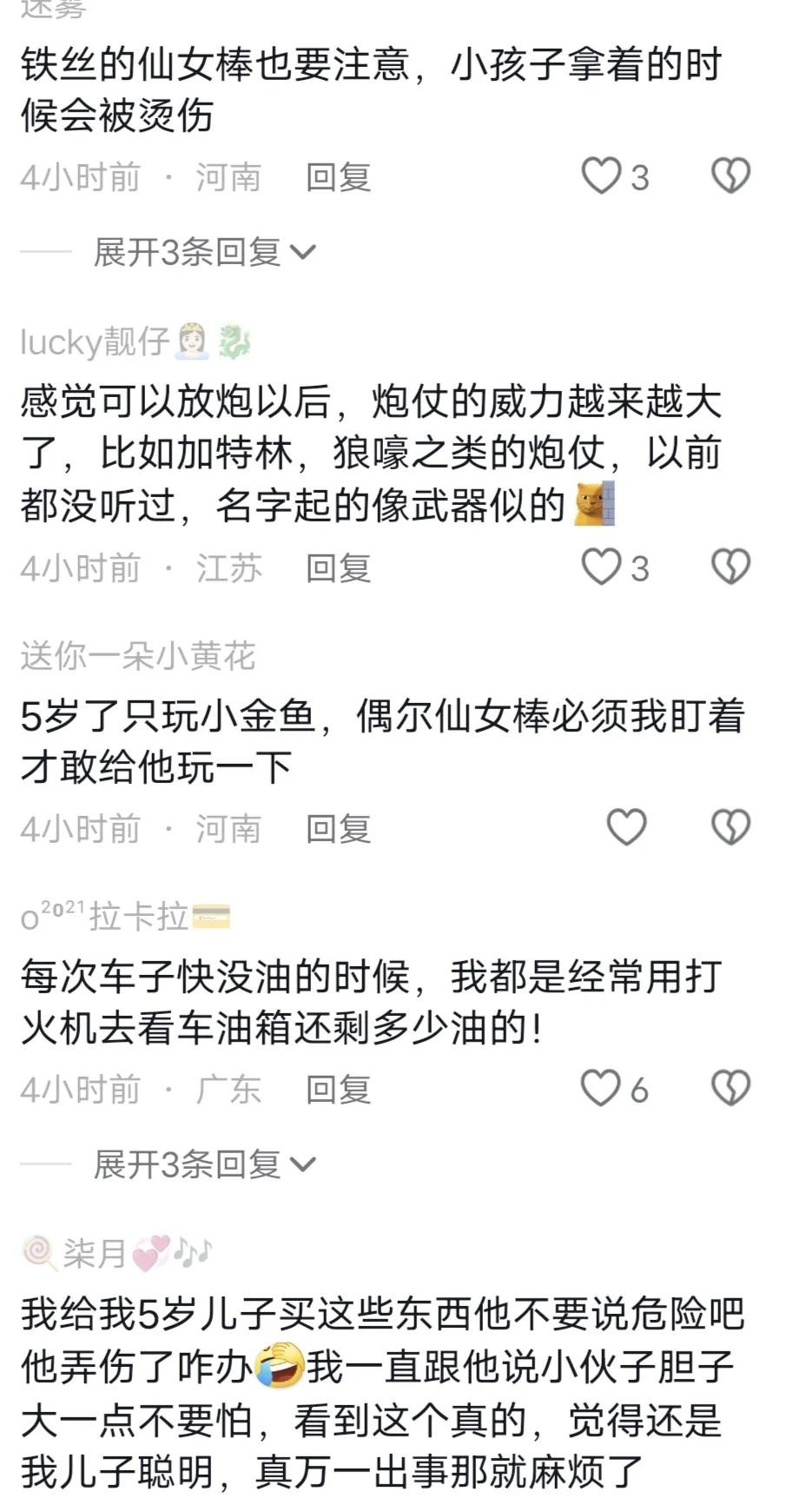
Task: Like the comment about 打火机看车油箱
Action: (x=601, y=1088)
